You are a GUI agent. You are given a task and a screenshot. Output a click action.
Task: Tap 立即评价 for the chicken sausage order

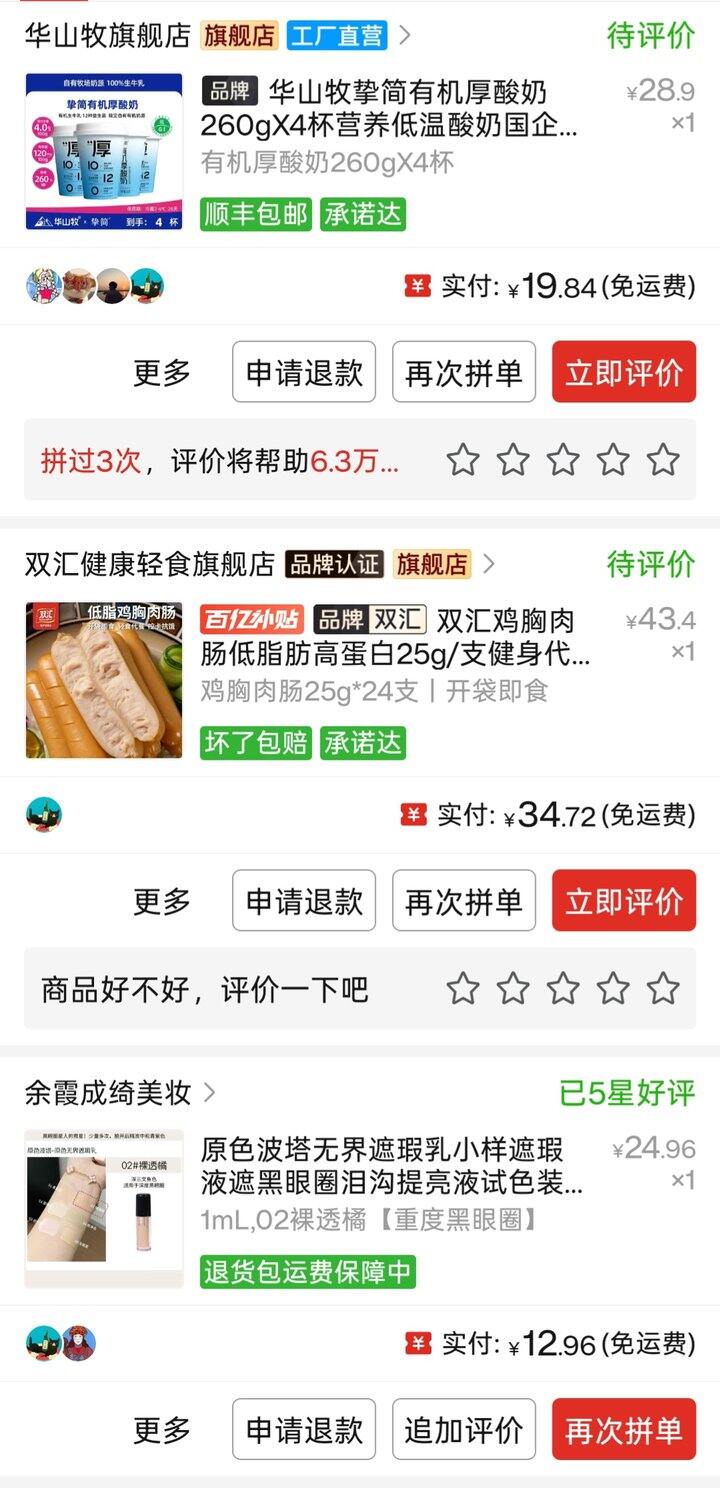[x=624, y=901]
